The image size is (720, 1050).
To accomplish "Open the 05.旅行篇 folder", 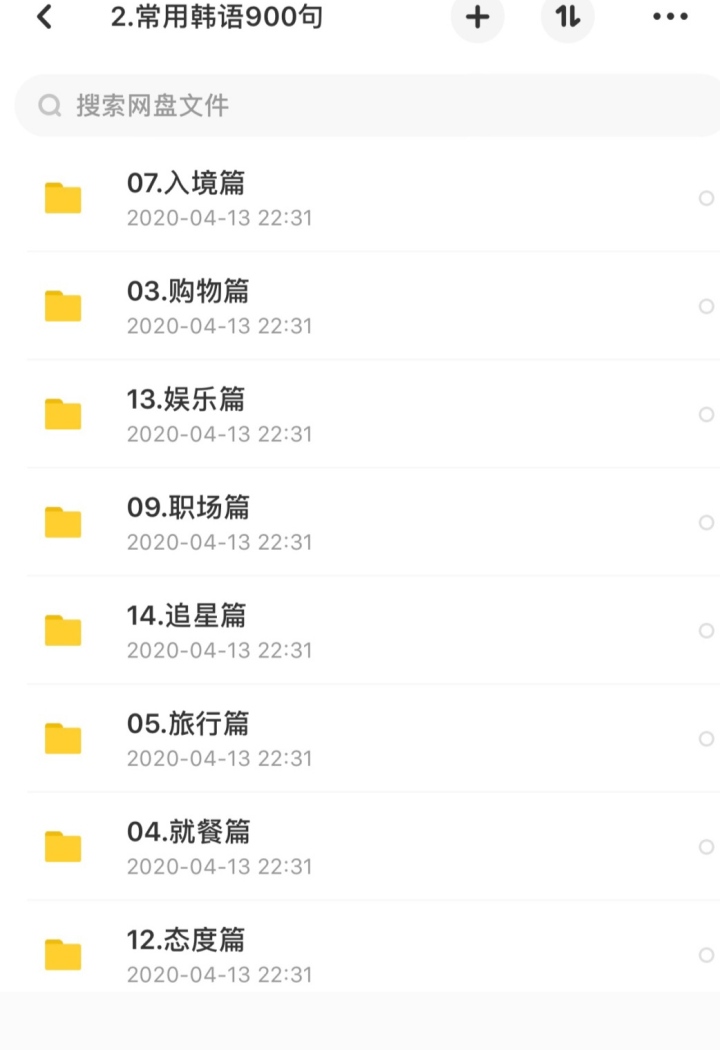I will pyautogui.click(x=188, y=723).
